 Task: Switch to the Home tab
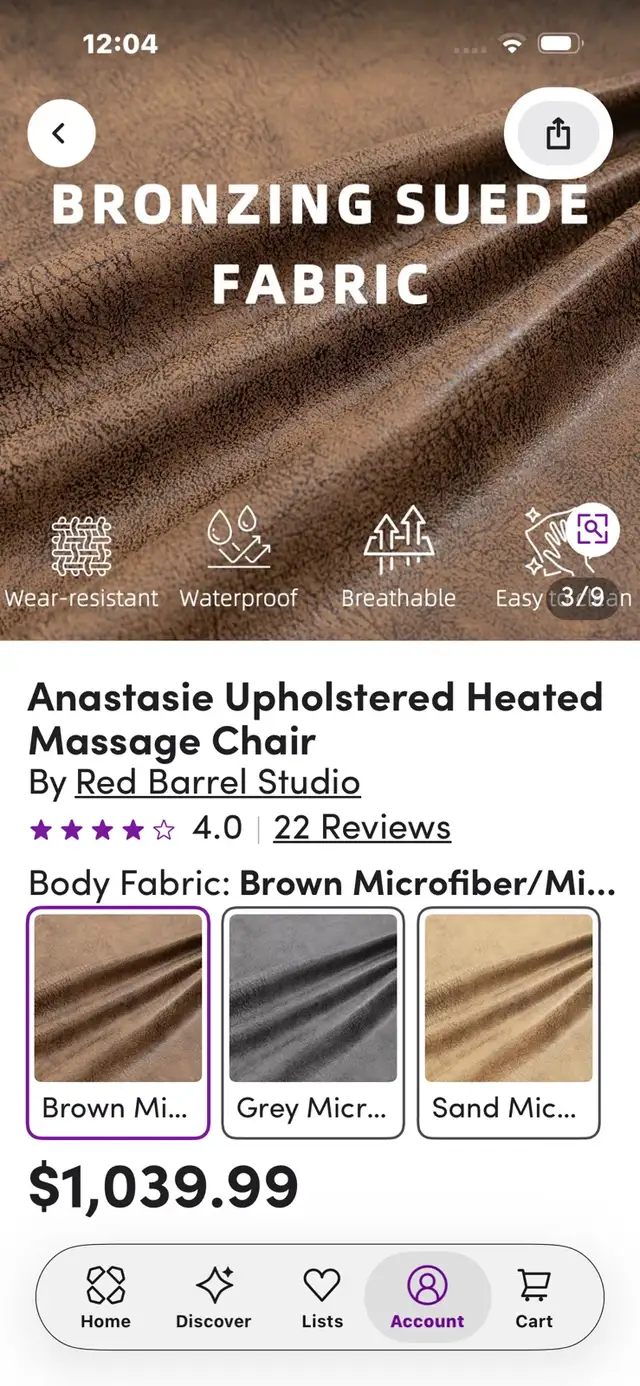(106, 1297)
